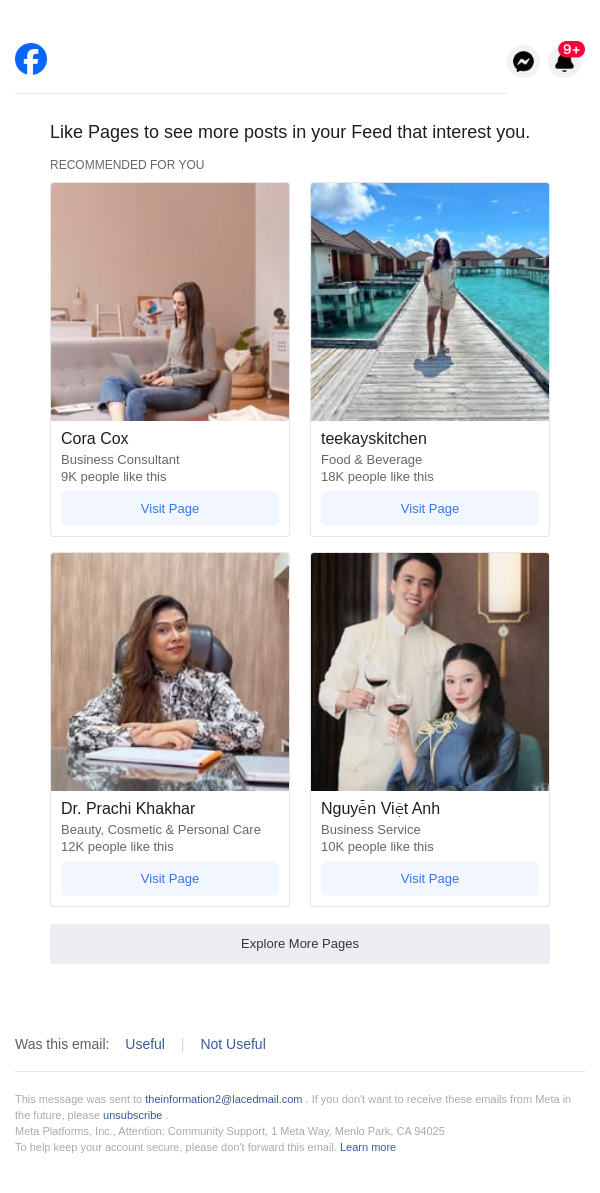Open the Learn more link
The height and width of the screenshot is (1193, 600).
[368, 1147]
